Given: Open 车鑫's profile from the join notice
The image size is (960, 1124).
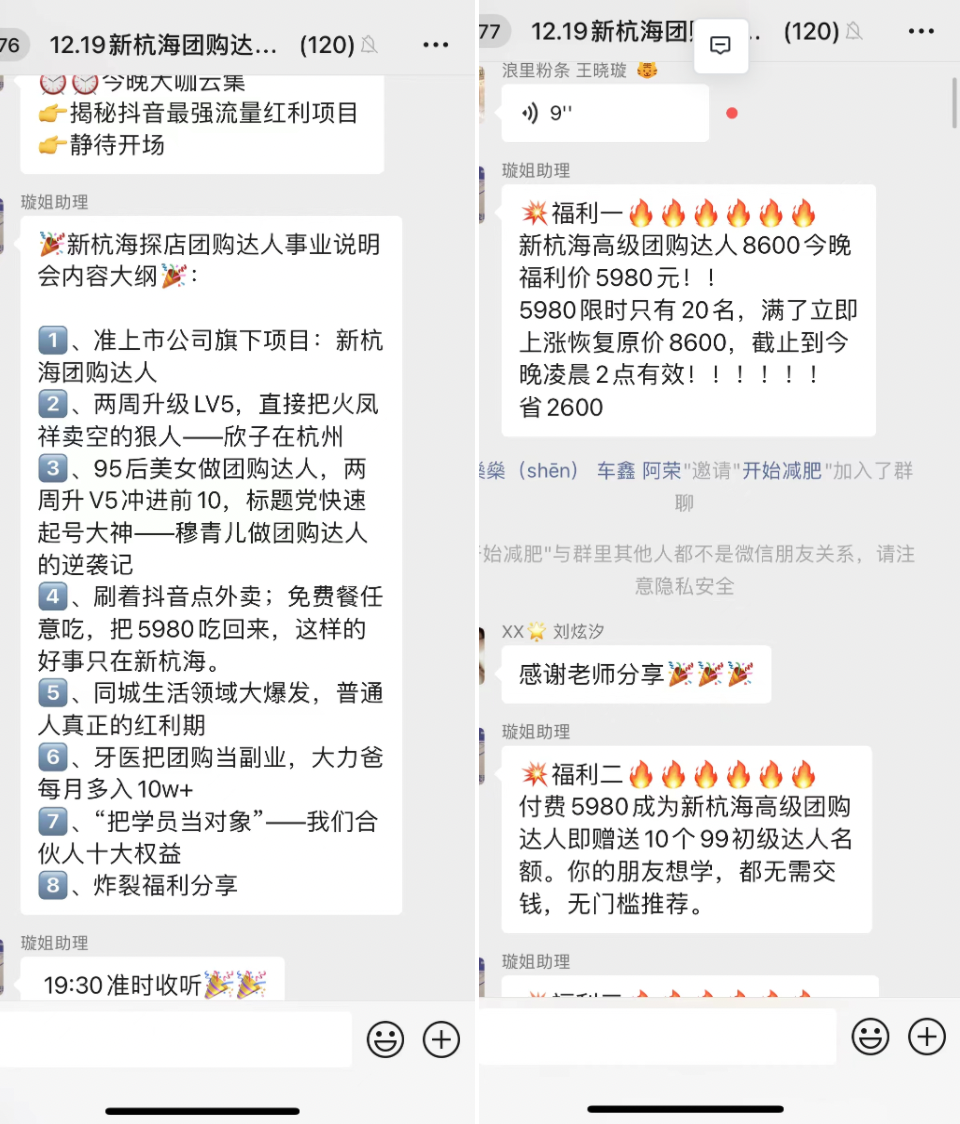Looking at the screenshot, I should tap(616, 470).
